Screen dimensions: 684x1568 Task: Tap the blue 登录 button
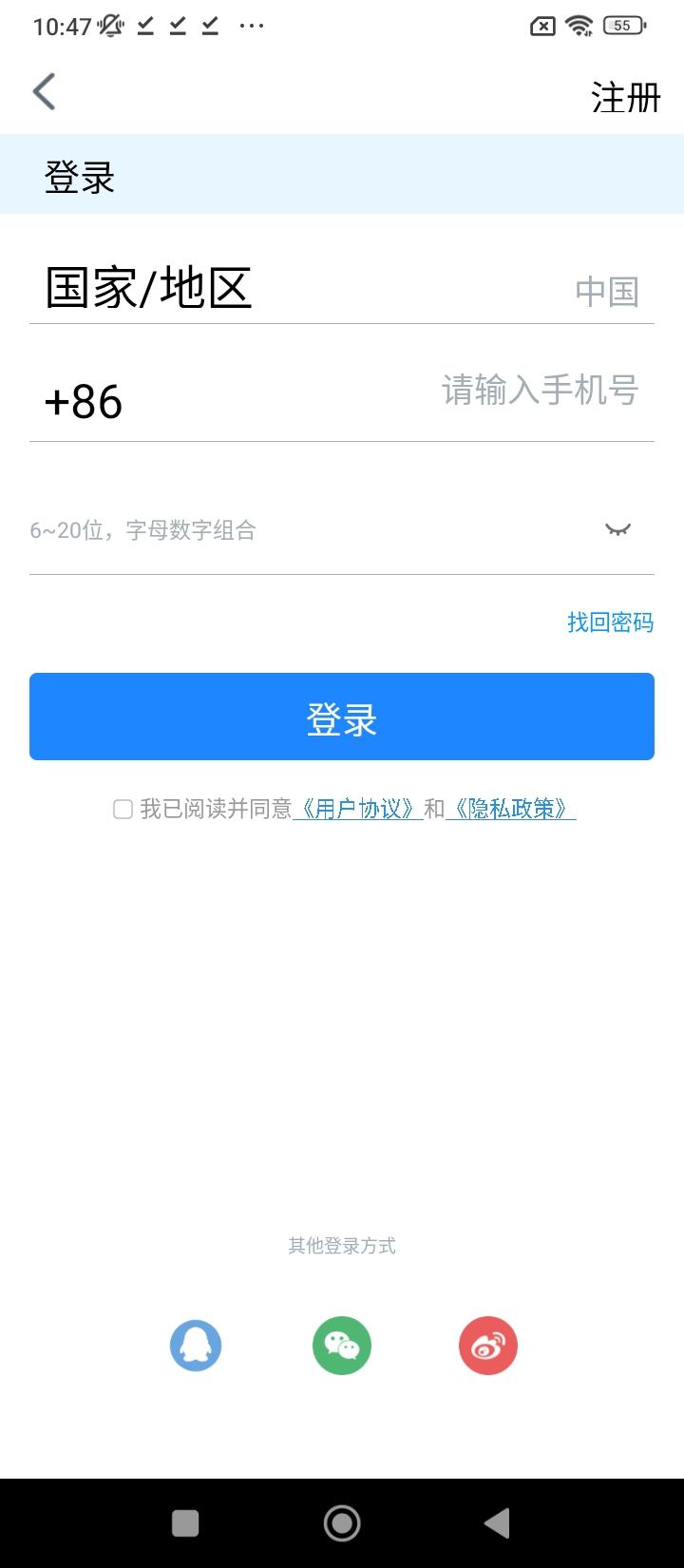(342, 717)
